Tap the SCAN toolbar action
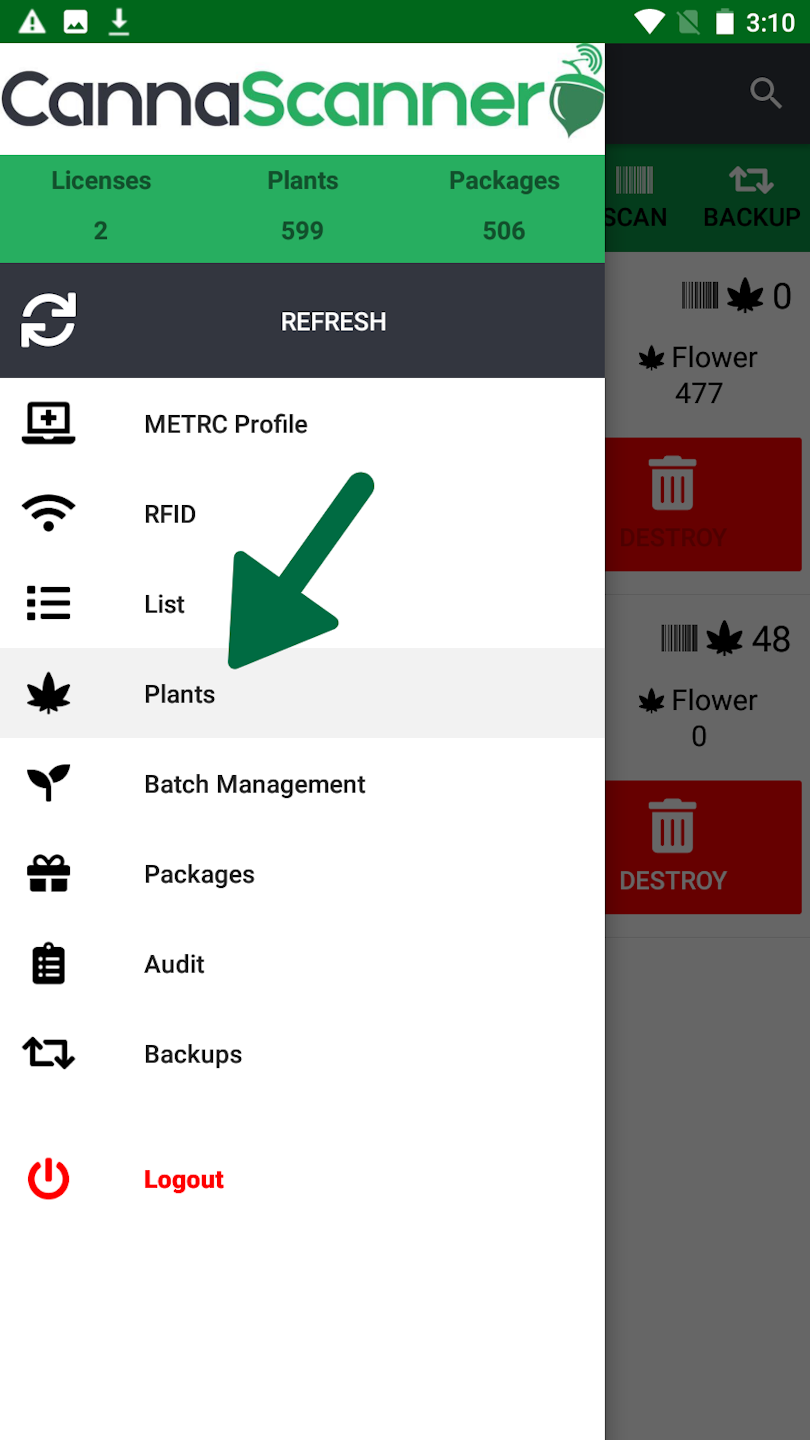The width and height of the screenshot is (810, 1440). (636, 198)
